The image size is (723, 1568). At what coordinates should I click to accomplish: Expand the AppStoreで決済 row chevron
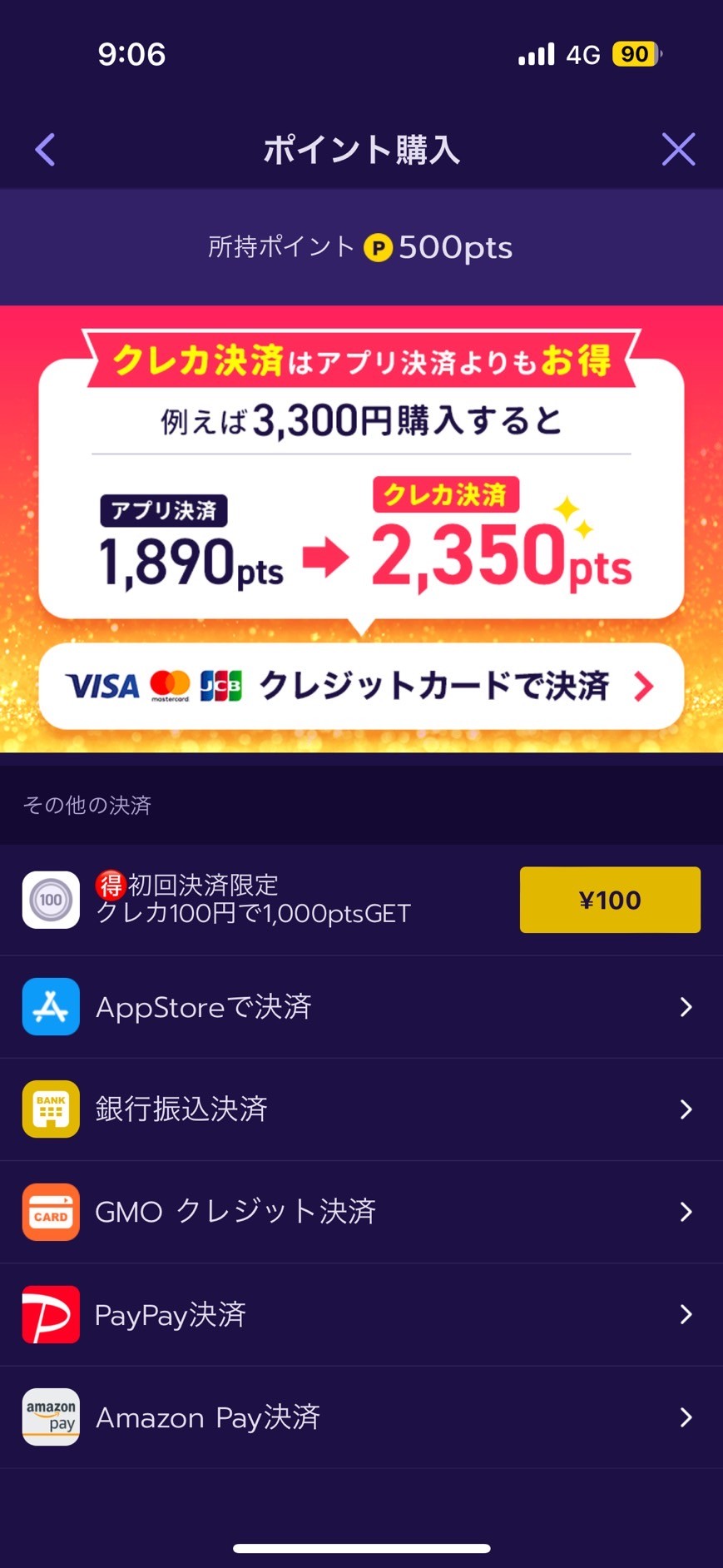684,1006
